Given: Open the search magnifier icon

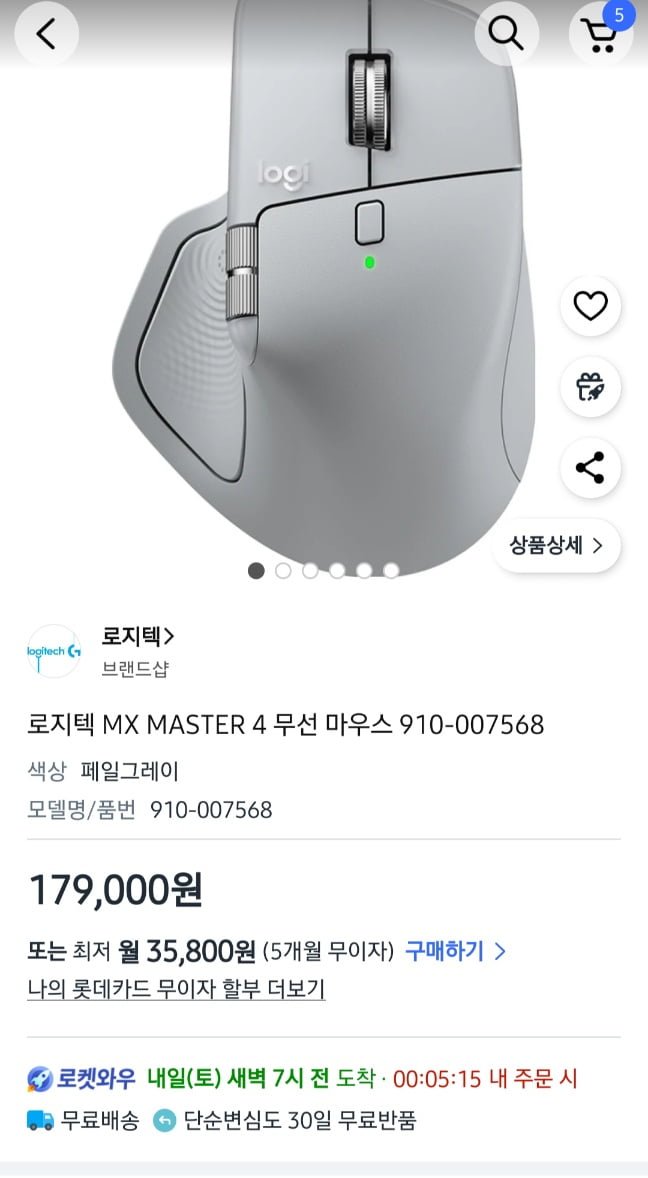Looking at the screenshot, I should click(506, 34).
